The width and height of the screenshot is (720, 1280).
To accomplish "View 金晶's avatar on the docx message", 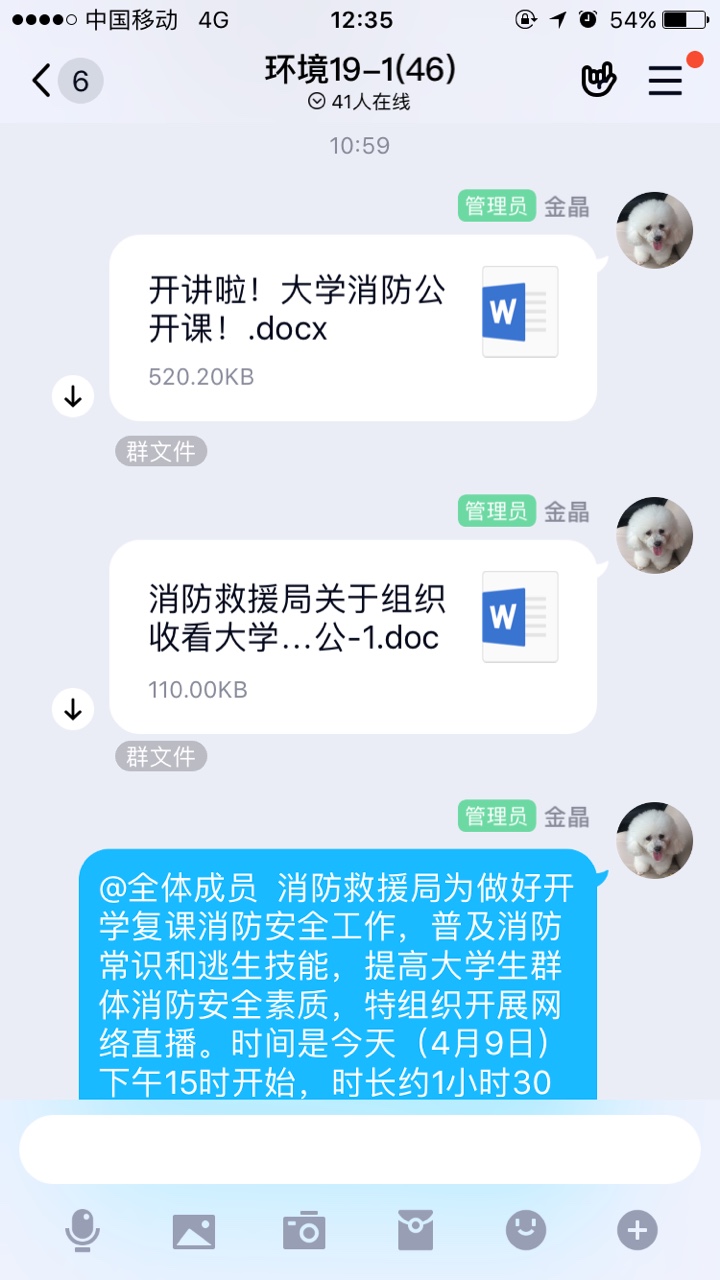I will pos(654,230).
